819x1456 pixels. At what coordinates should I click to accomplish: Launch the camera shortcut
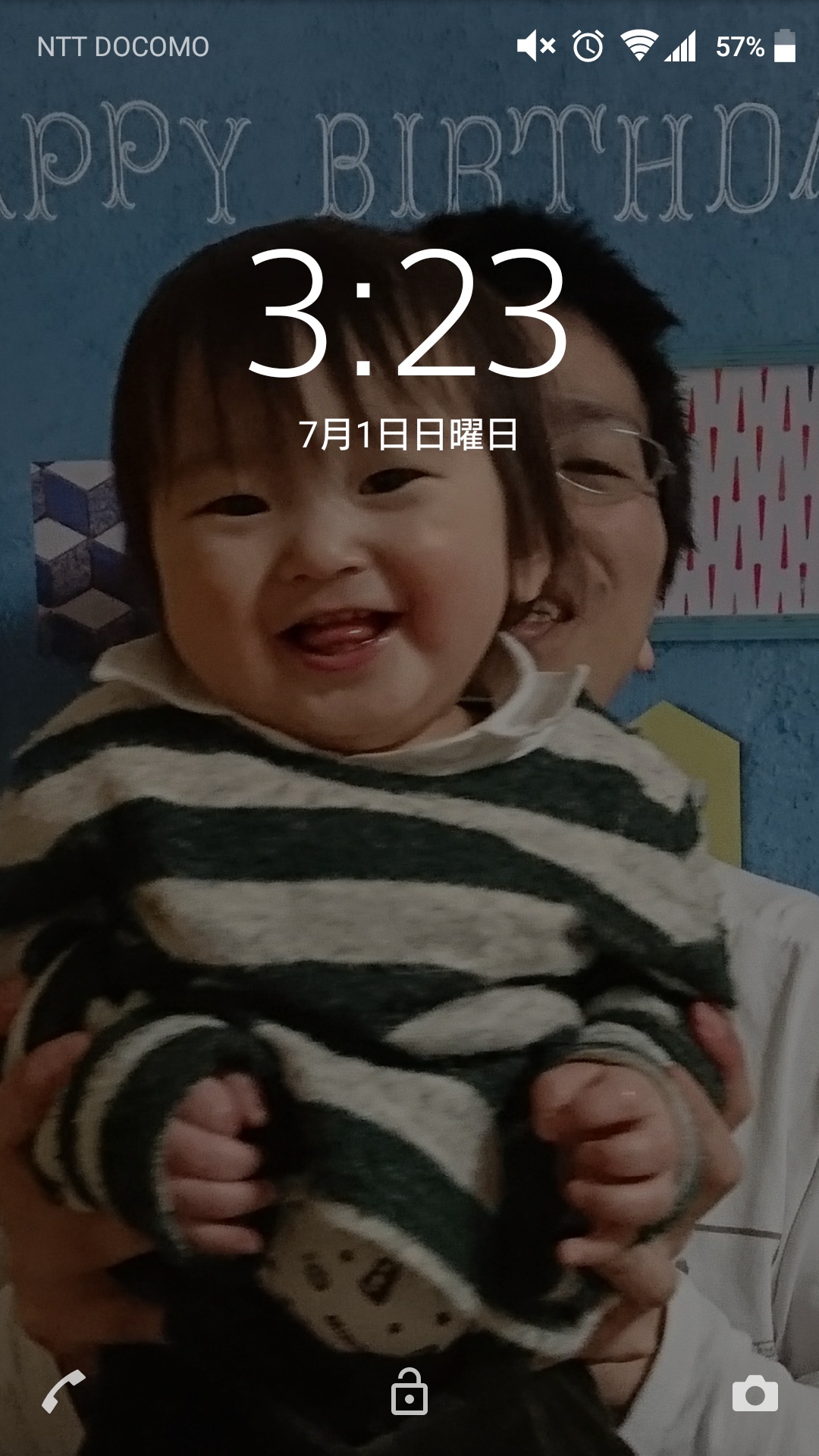[x=755, y=1393]
